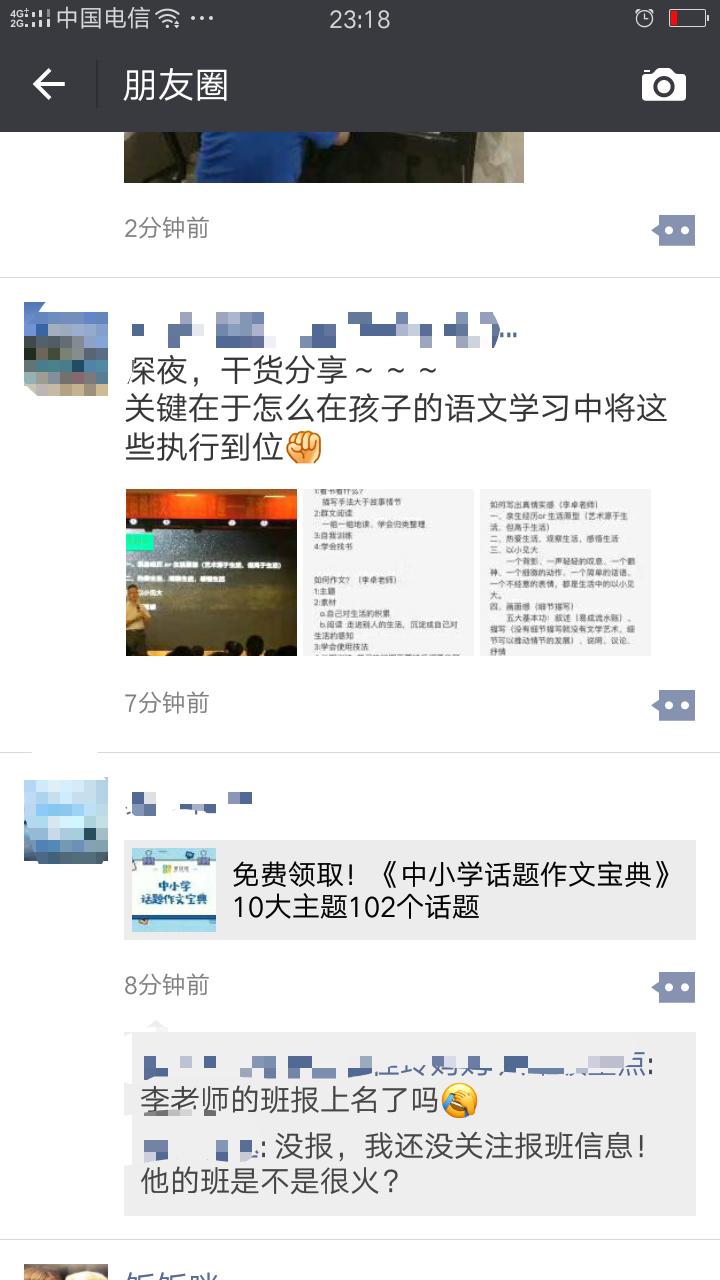
Task: Open the camera to post a moment
Action: [664, 85]
